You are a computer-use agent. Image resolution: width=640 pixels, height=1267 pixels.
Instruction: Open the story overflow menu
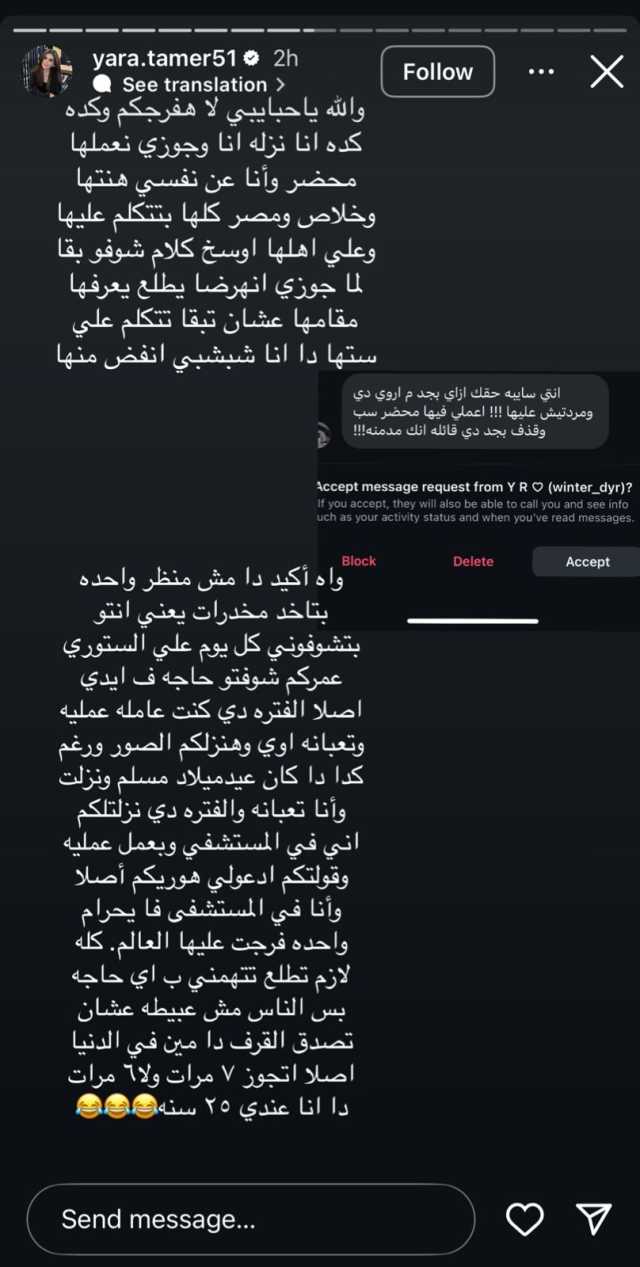pyautogui.click(x=541, y=72)
